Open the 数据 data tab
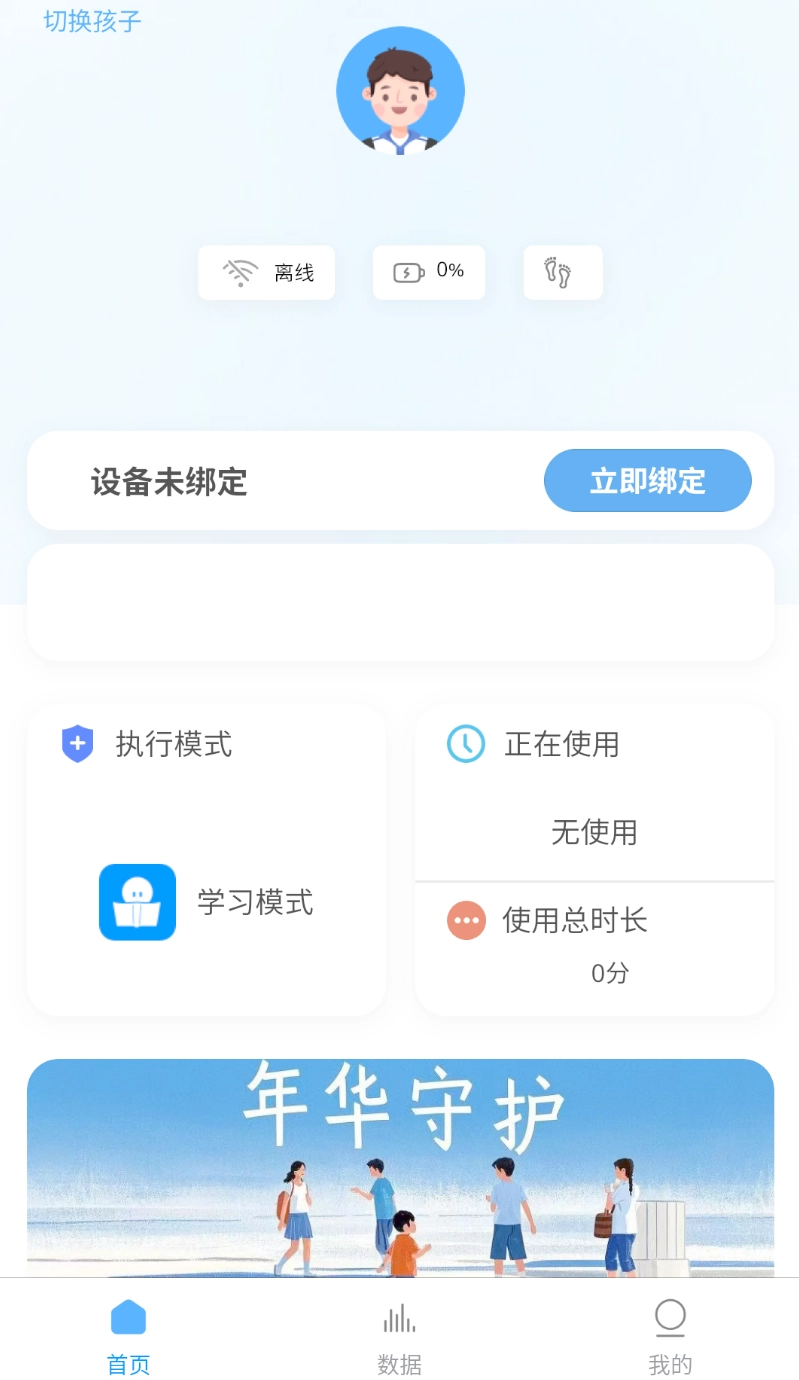The image size is (799, 1380). (399, 1335)
